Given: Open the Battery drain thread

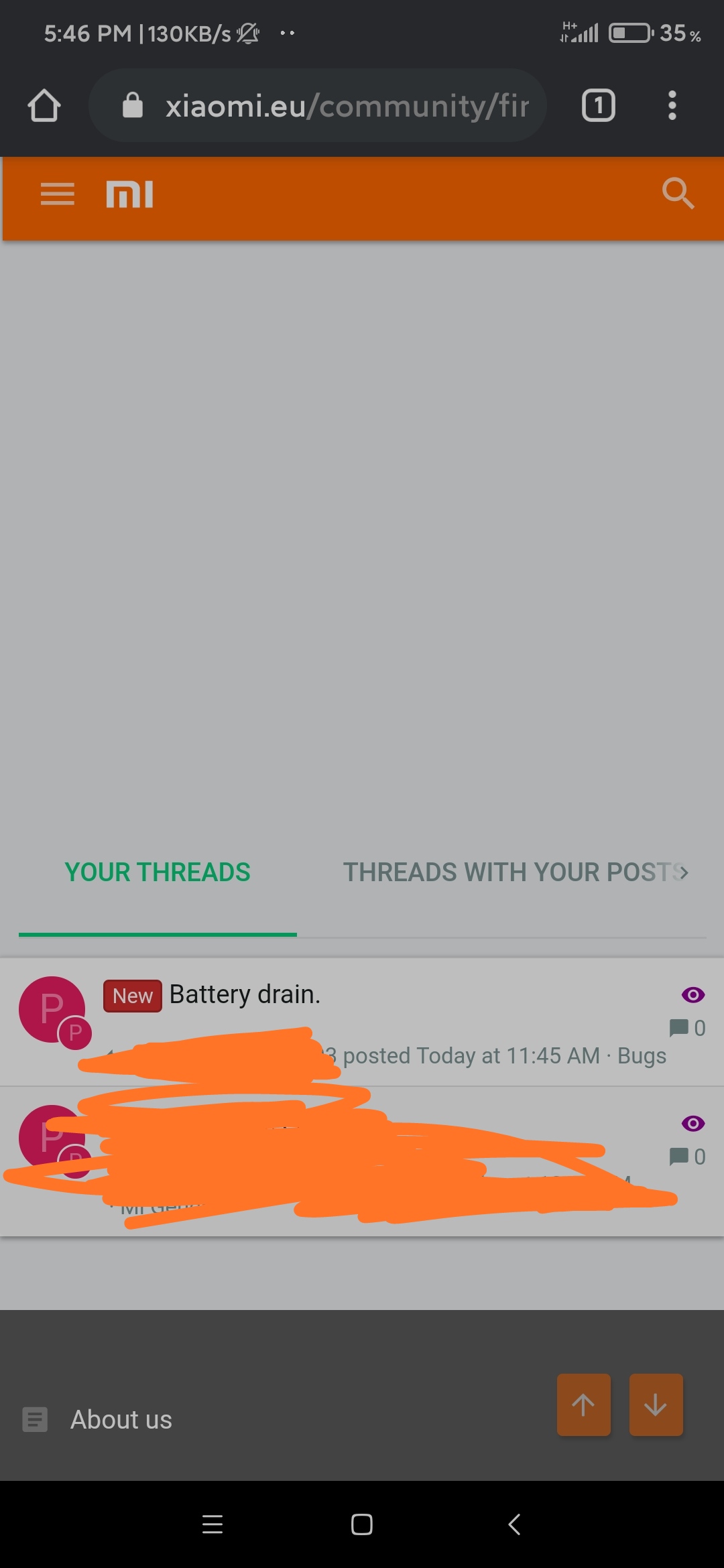Looking at the screenshot, I should [x=245, y=994].
